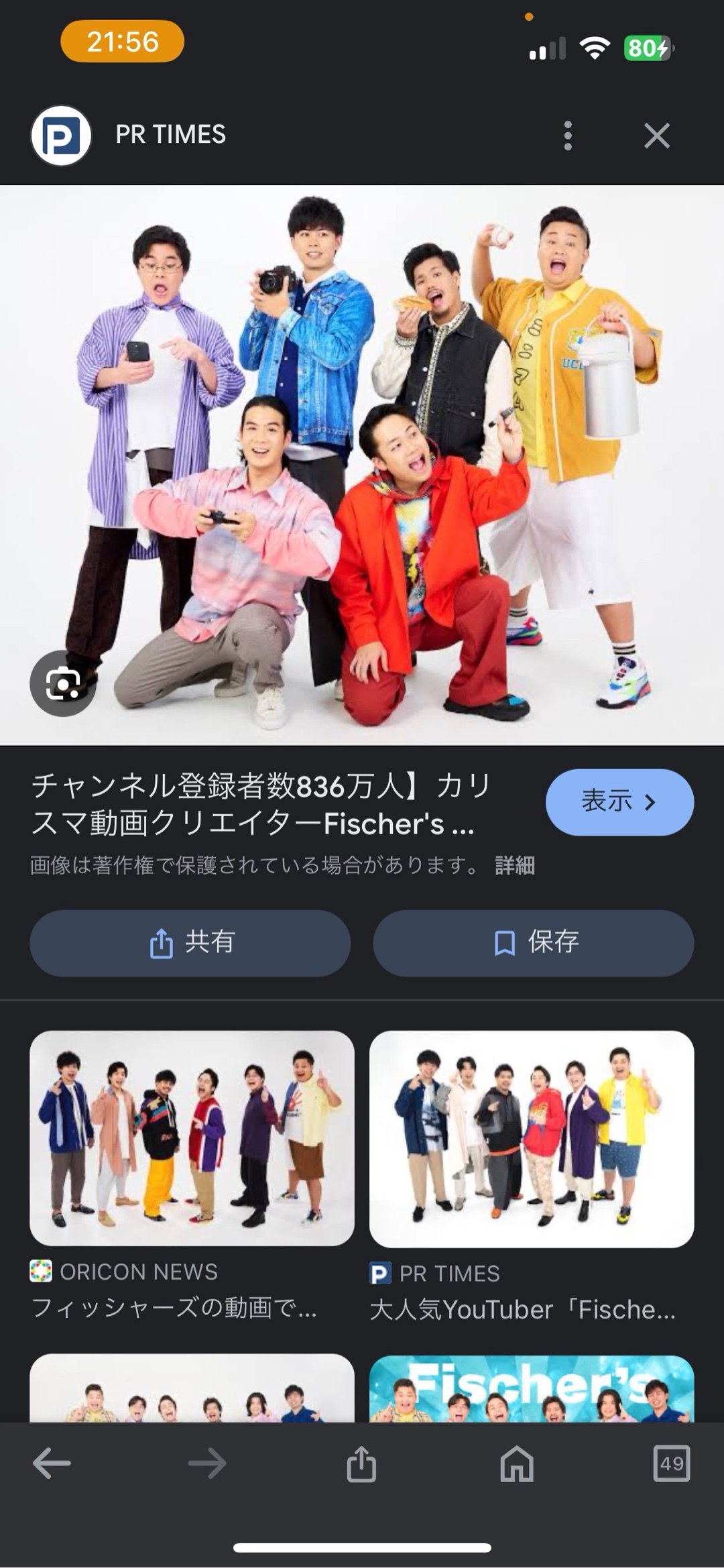Screen dimensions: 724x1568
Task: Open the PR TIMES source header
Action: [x=170, y=135]
